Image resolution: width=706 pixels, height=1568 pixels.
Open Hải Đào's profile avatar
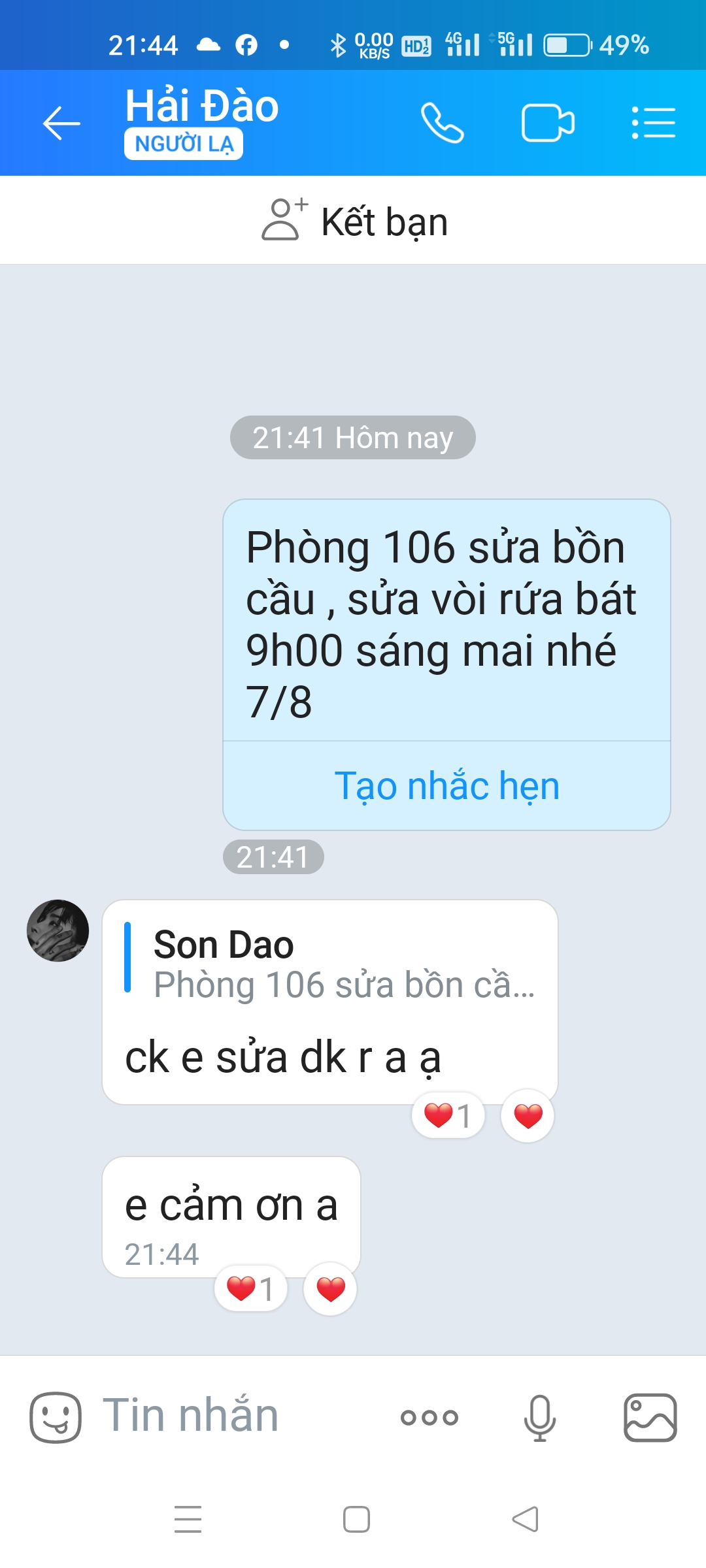[x=58, y=930]
